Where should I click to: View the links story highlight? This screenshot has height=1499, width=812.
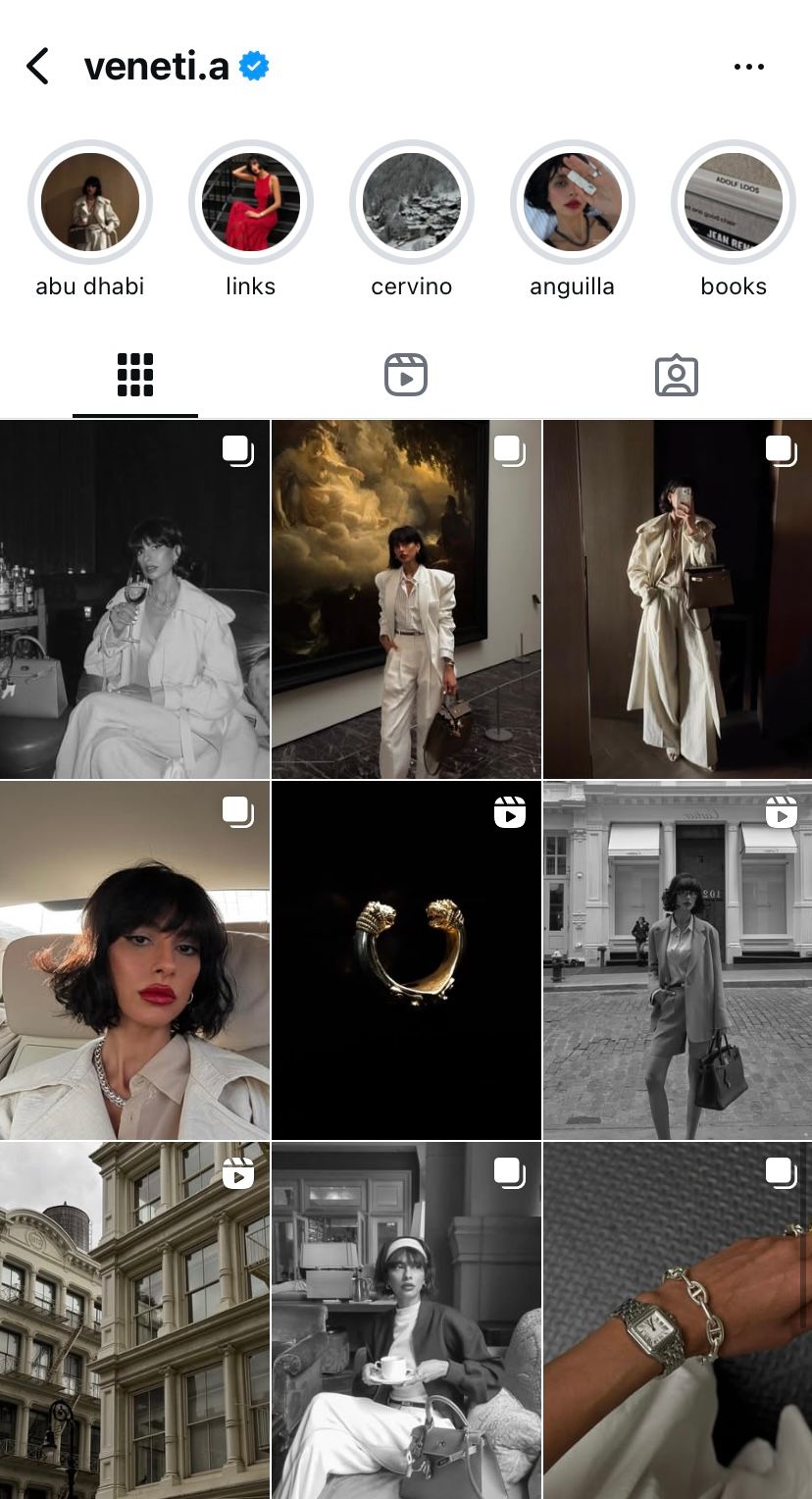251,203
